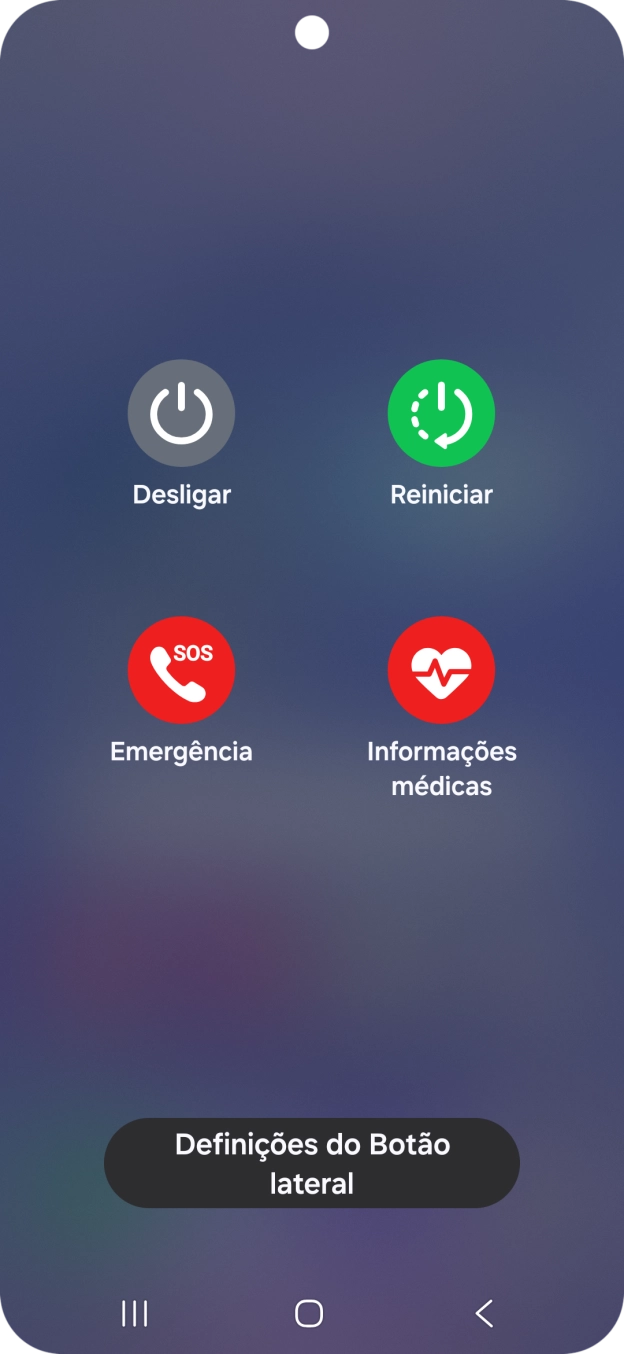
Task: Open Informações médicas
Action: [x=441, y=670]
